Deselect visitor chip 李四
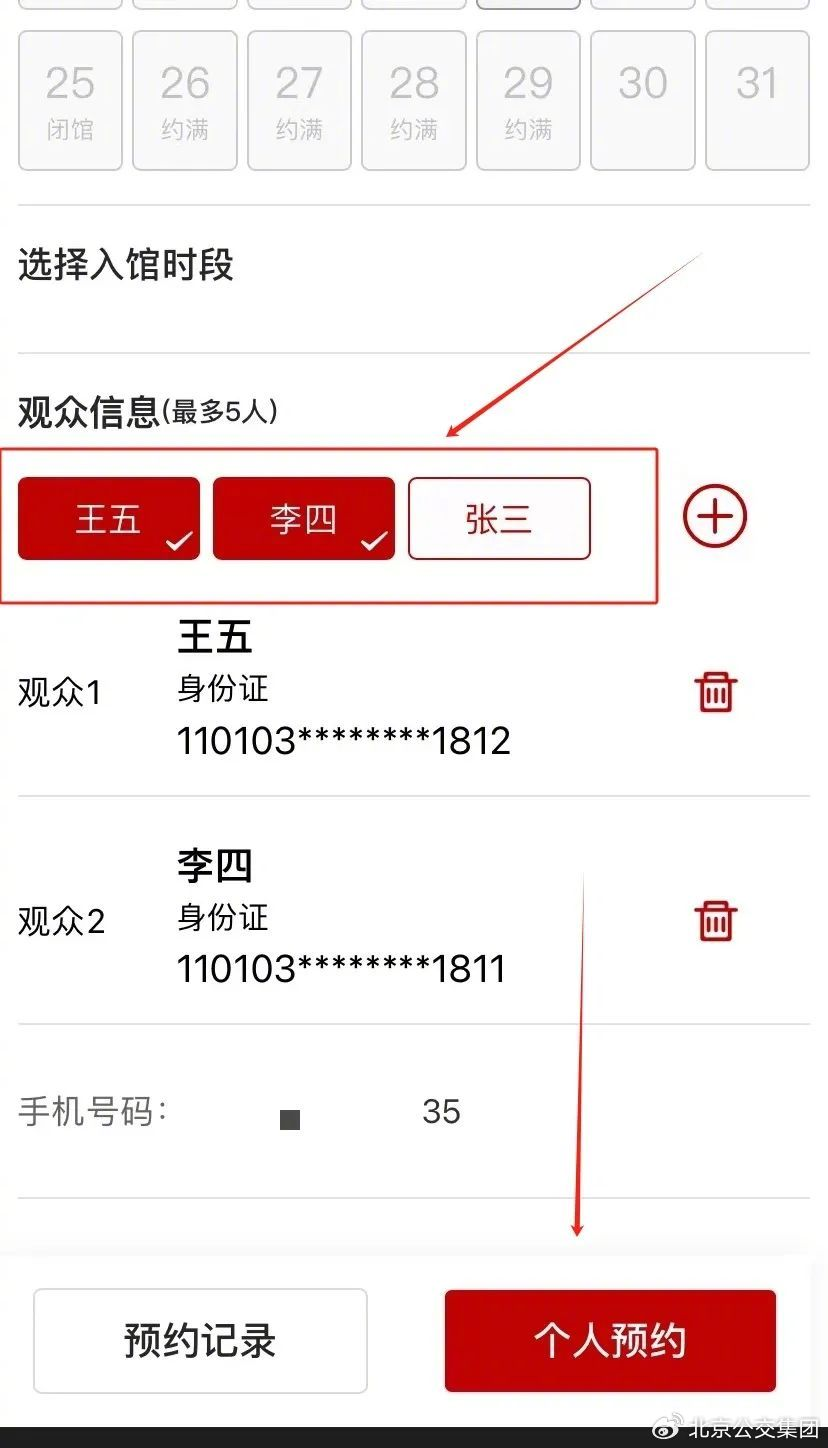This screenshot has width=828, height=1448. pyautogui.click(x=304, y=518)
